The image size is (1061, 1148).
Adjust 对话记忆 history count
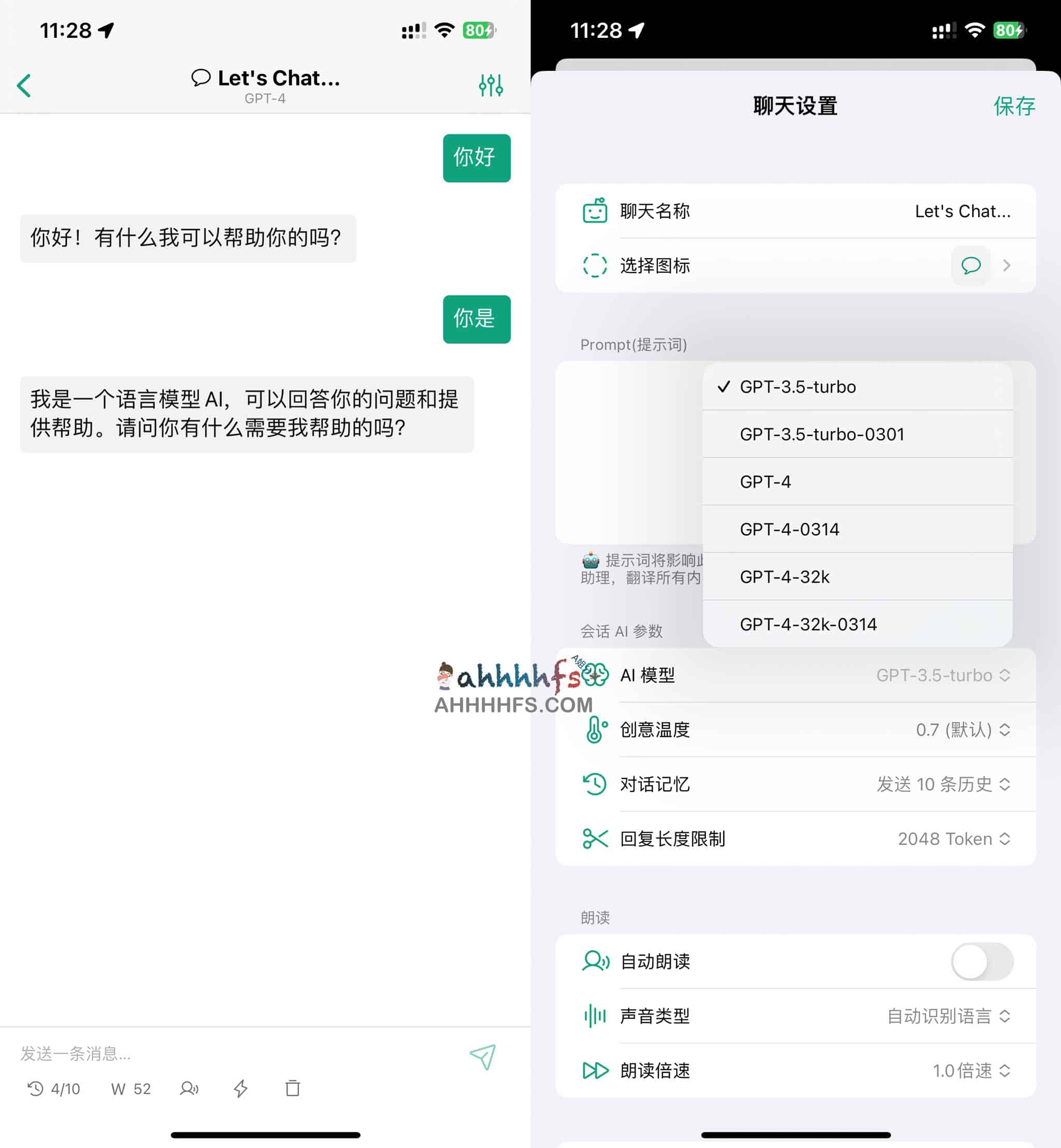point(943,785)
